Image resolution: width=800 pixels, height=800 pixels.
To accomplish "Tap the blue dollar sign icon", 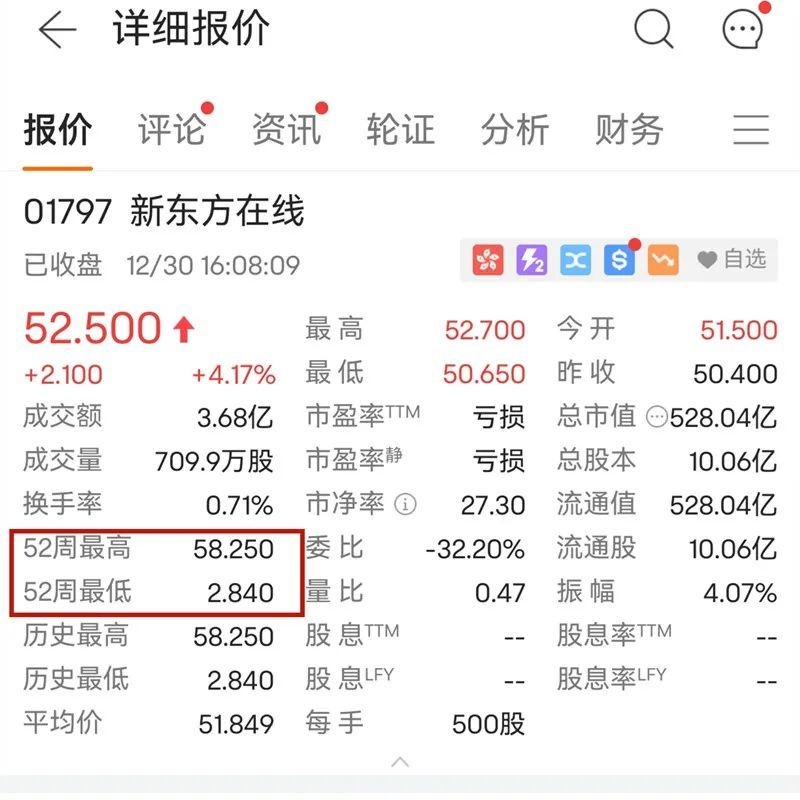I will click(x=619, y=260).
